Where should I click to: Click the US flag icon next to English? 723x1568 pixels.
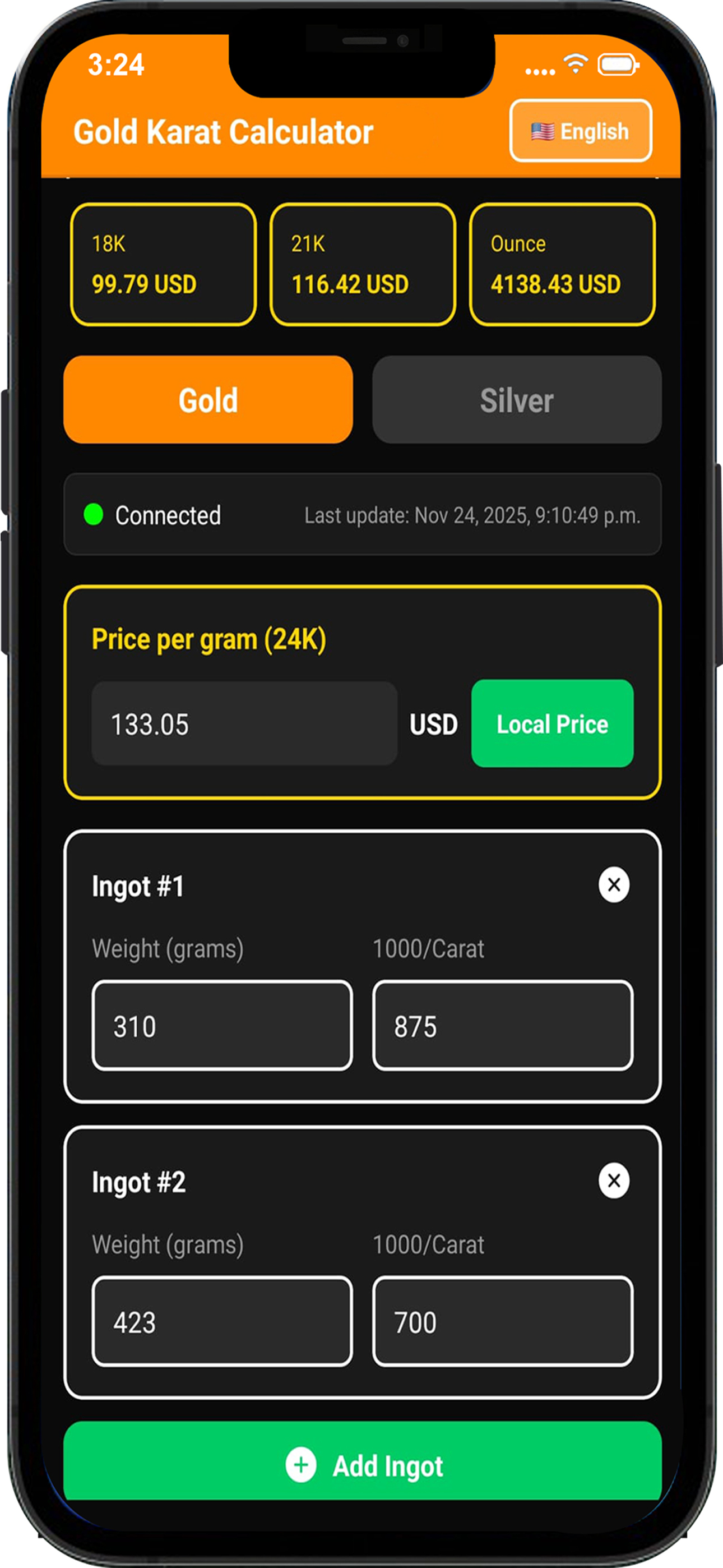point(544,130)
